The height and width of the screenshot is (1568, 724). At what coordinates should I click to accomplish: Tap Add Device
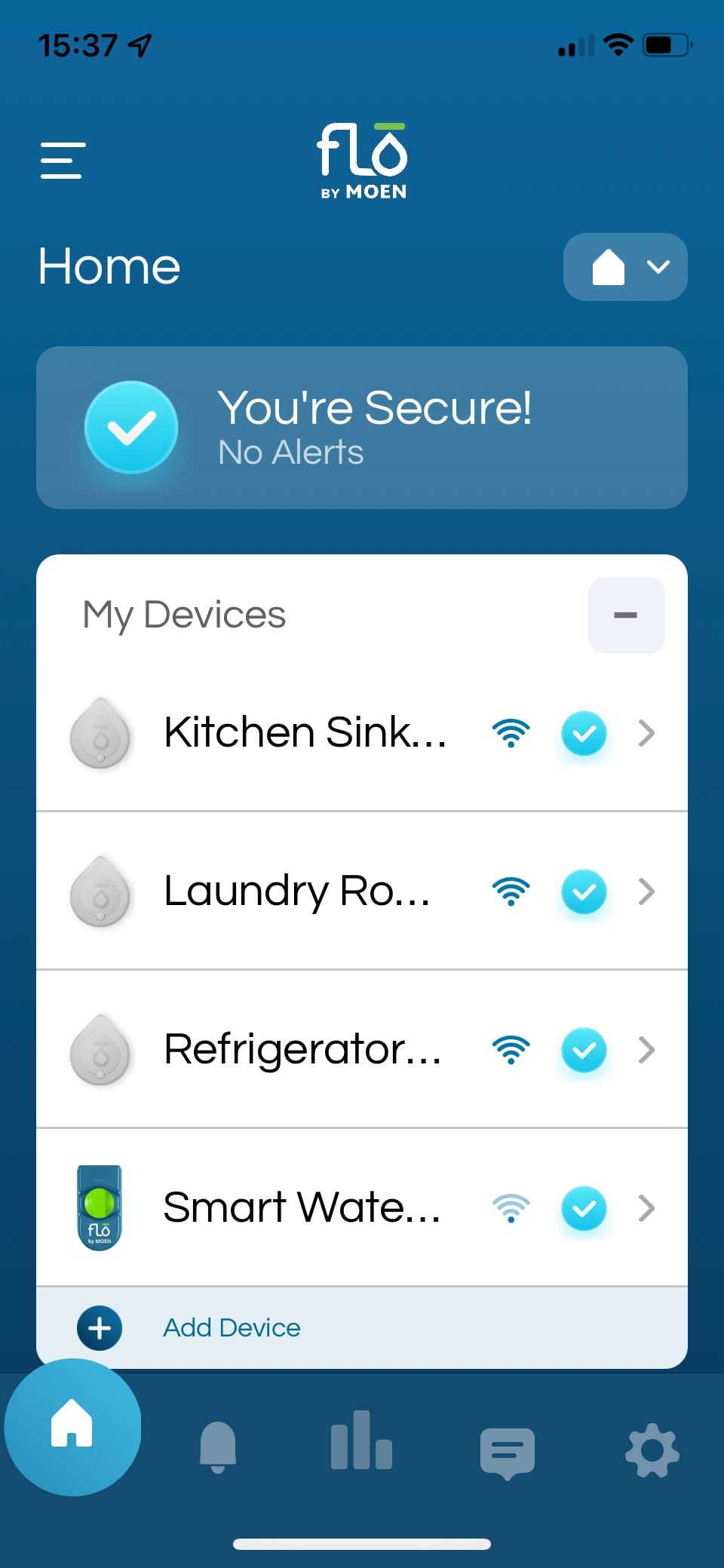click(x=231, y=1327)
